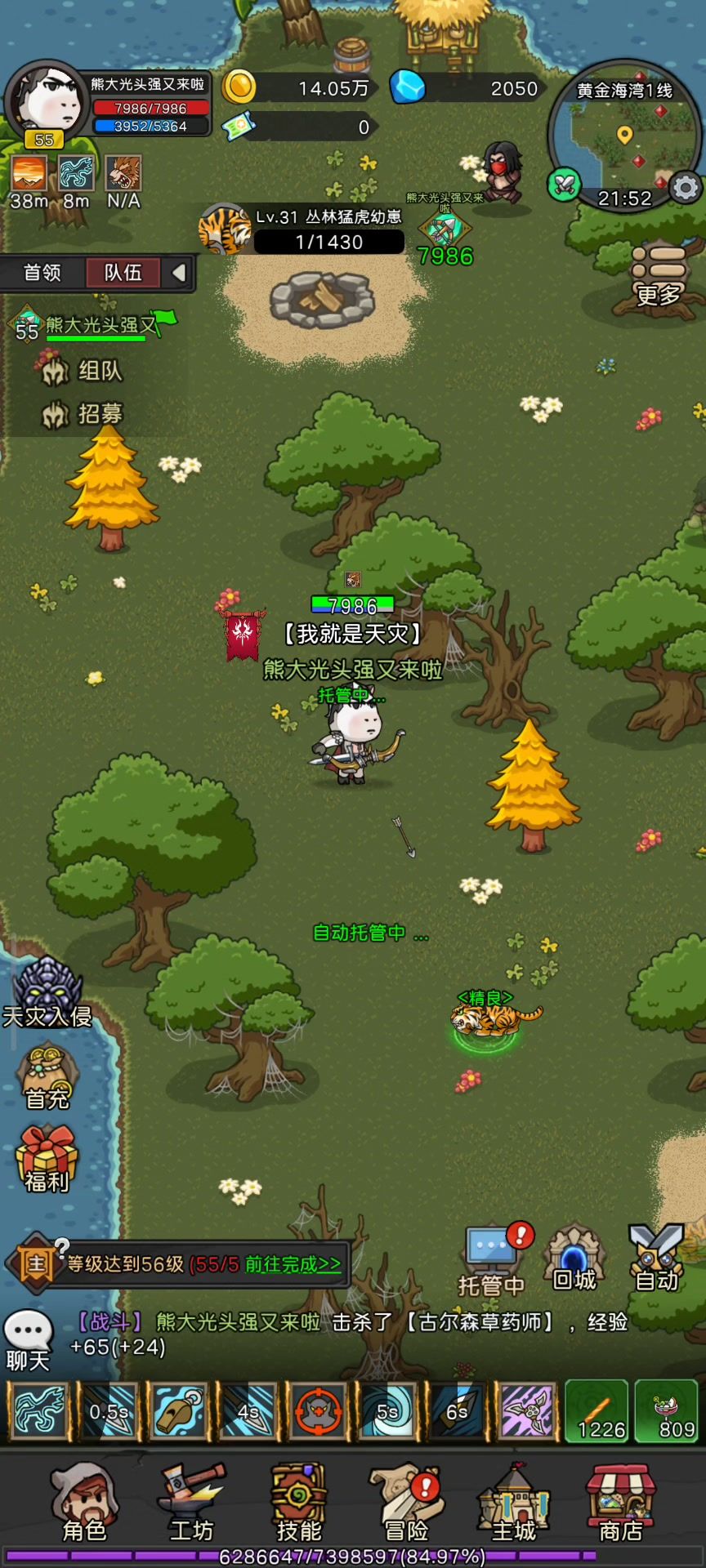Screen dimensions: 706x1568
Task: Tap the 托管中 auto-hosting button
Action: click(492, 1259)
